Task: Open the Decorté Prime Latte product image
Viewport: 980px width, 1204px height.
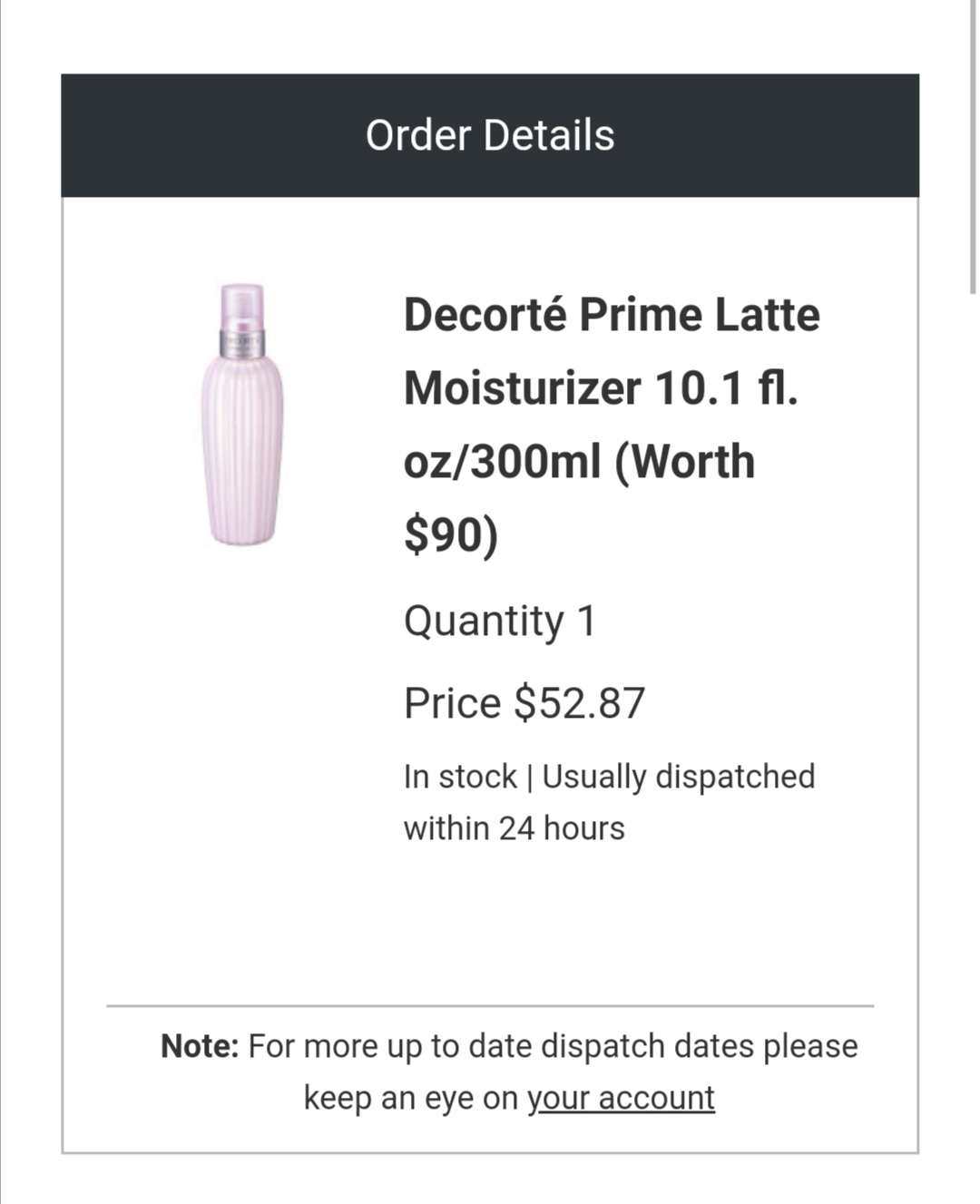Action: (241, 415)
